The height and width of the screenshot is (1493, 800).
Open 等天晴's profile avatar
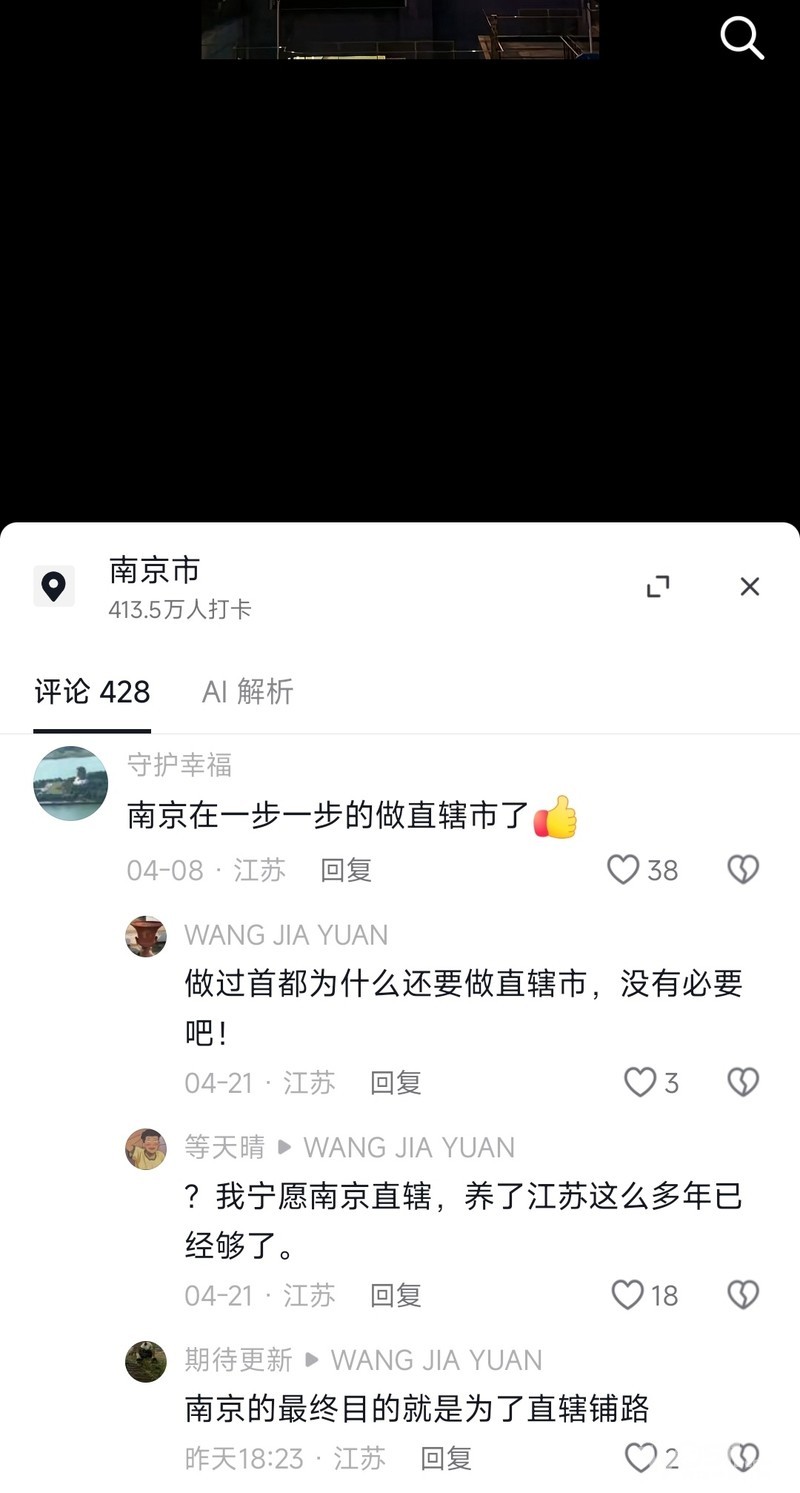pyautogui.click(x=146, y=1149)
